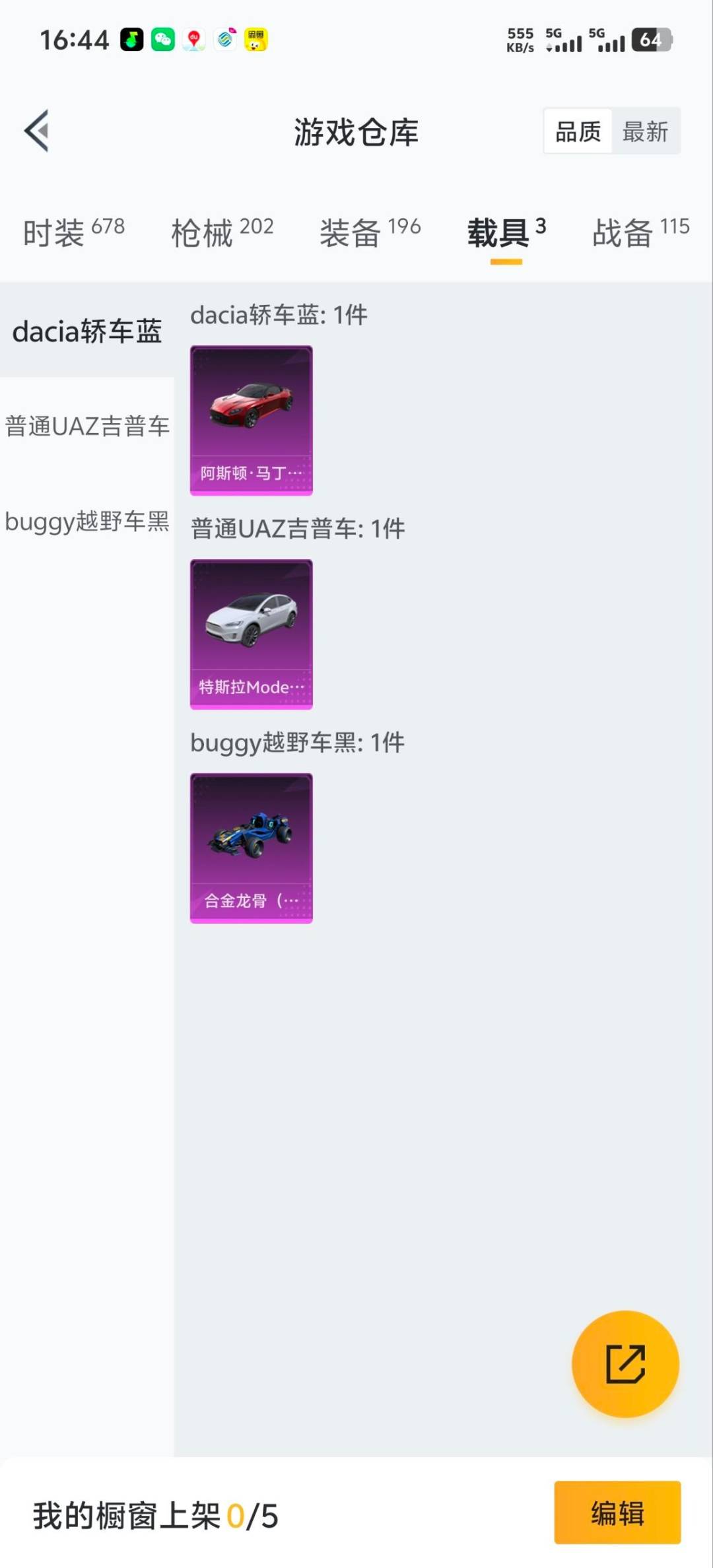Tap the yellow 闲鱼 icon in status bar
Screen dimensions: 713x1568
click(x=257, y=40)
